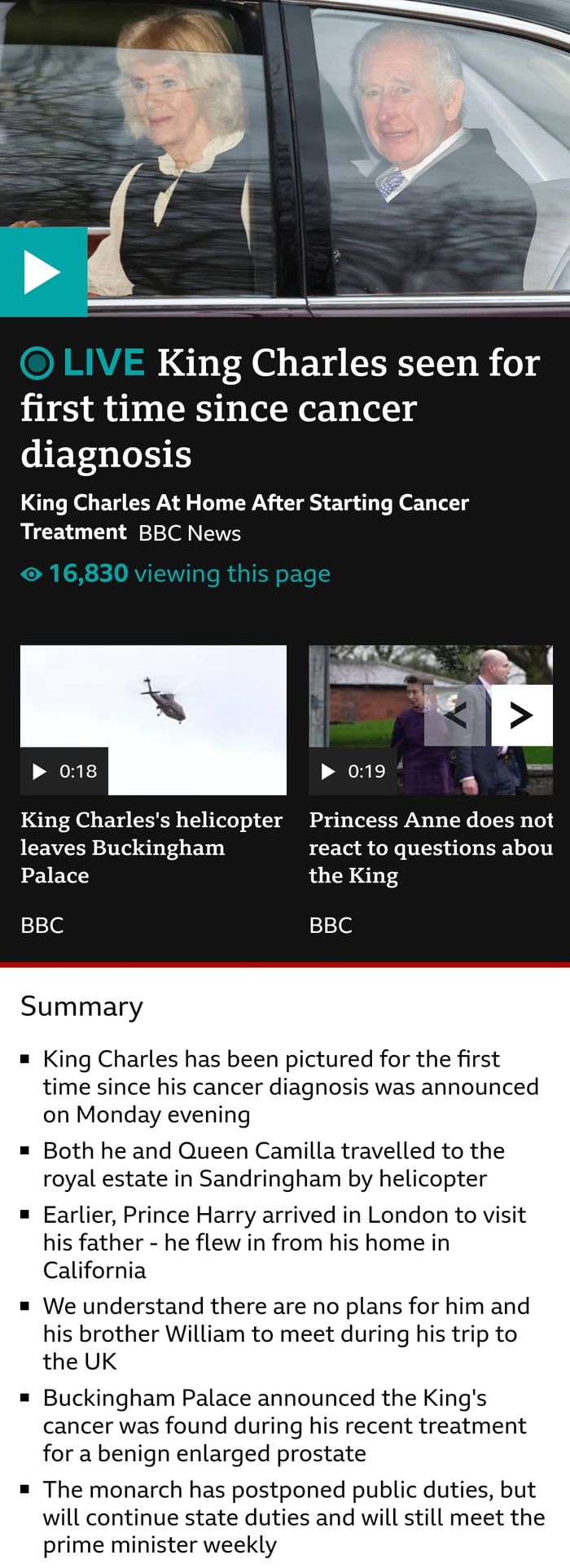The width and height of the screenshot is (570, 1568).
Task: Show next video in carousel
Action: coord(521,715)
